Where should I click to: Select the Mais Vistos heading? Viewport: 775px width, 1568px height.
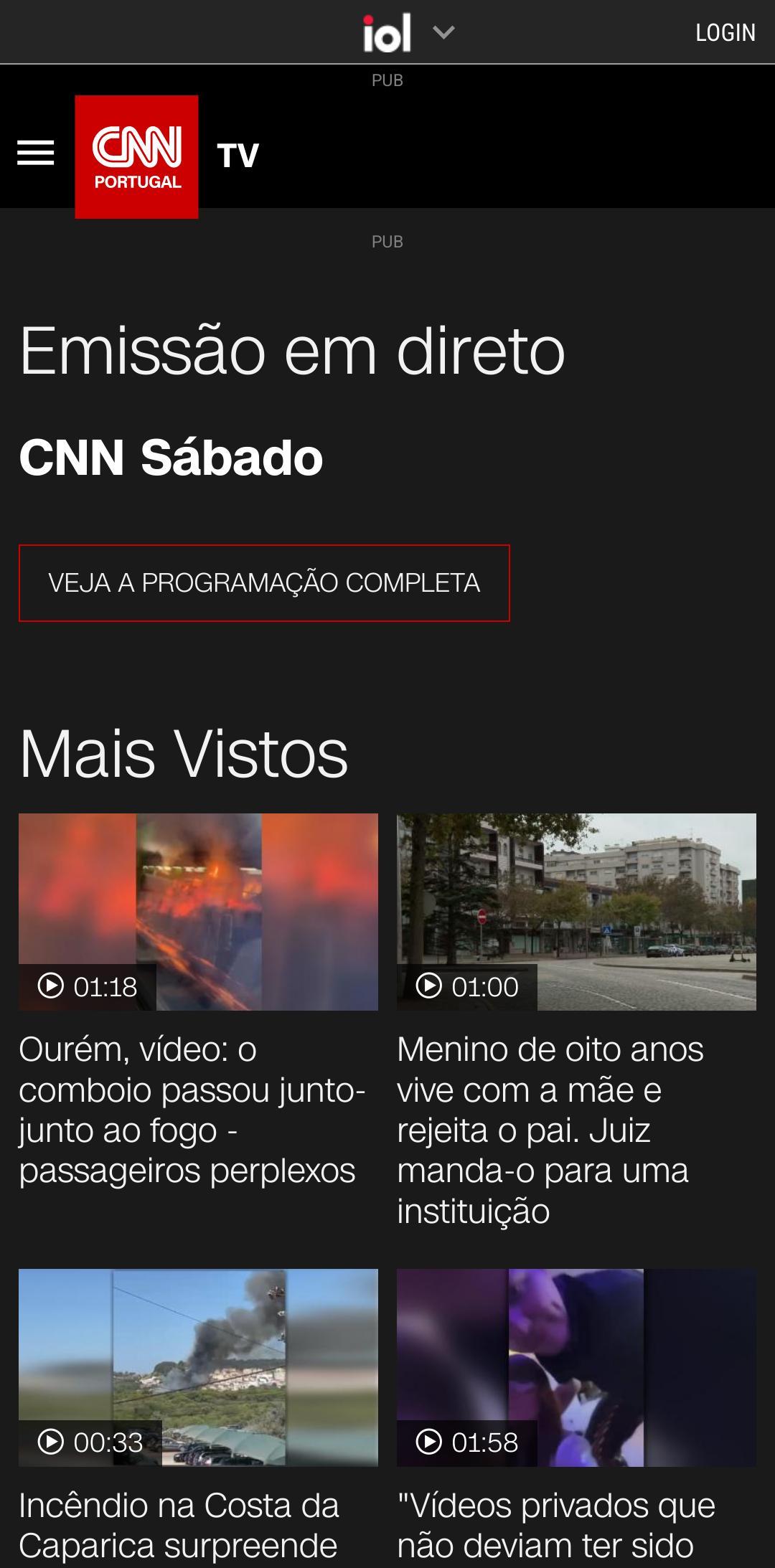coord(183,752)
